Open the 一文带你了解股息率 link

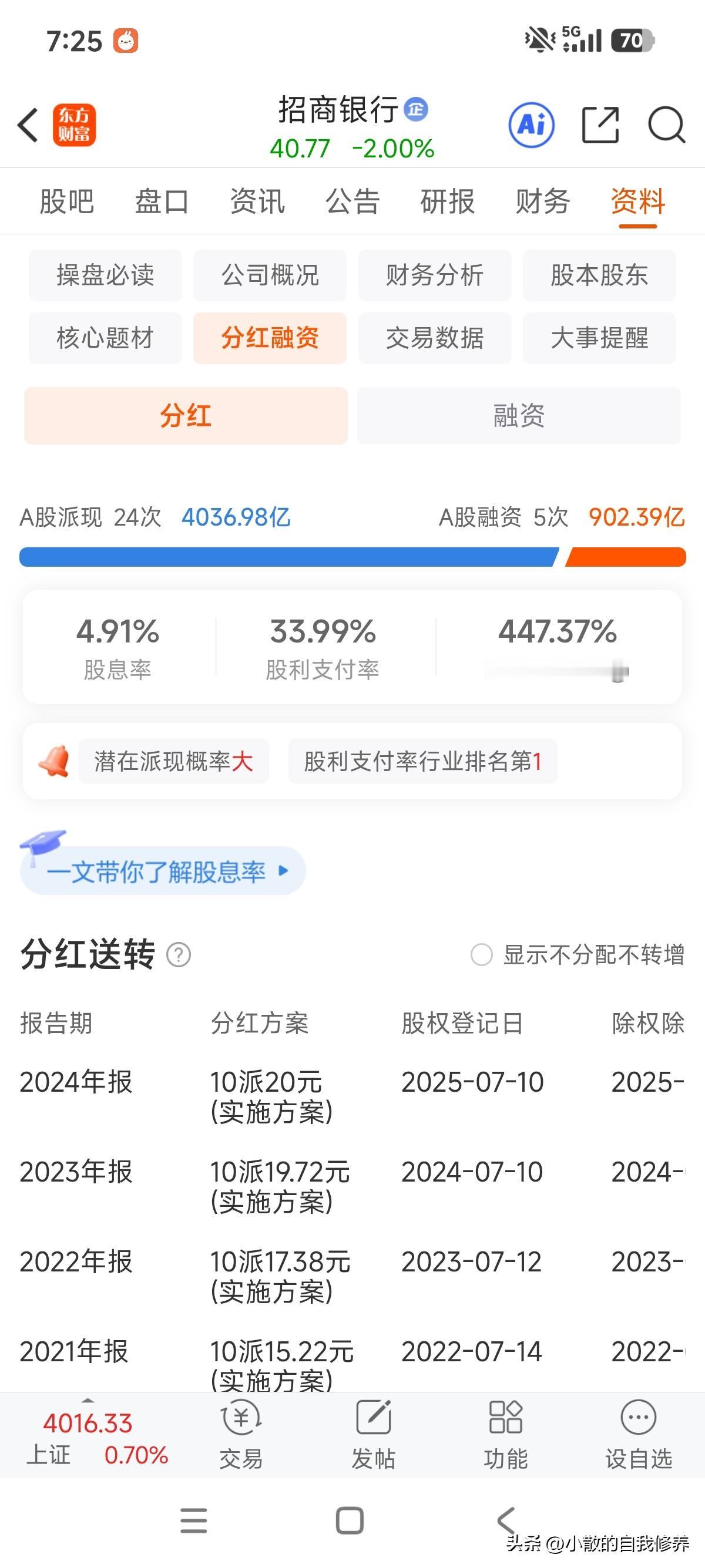pos(162,871)
